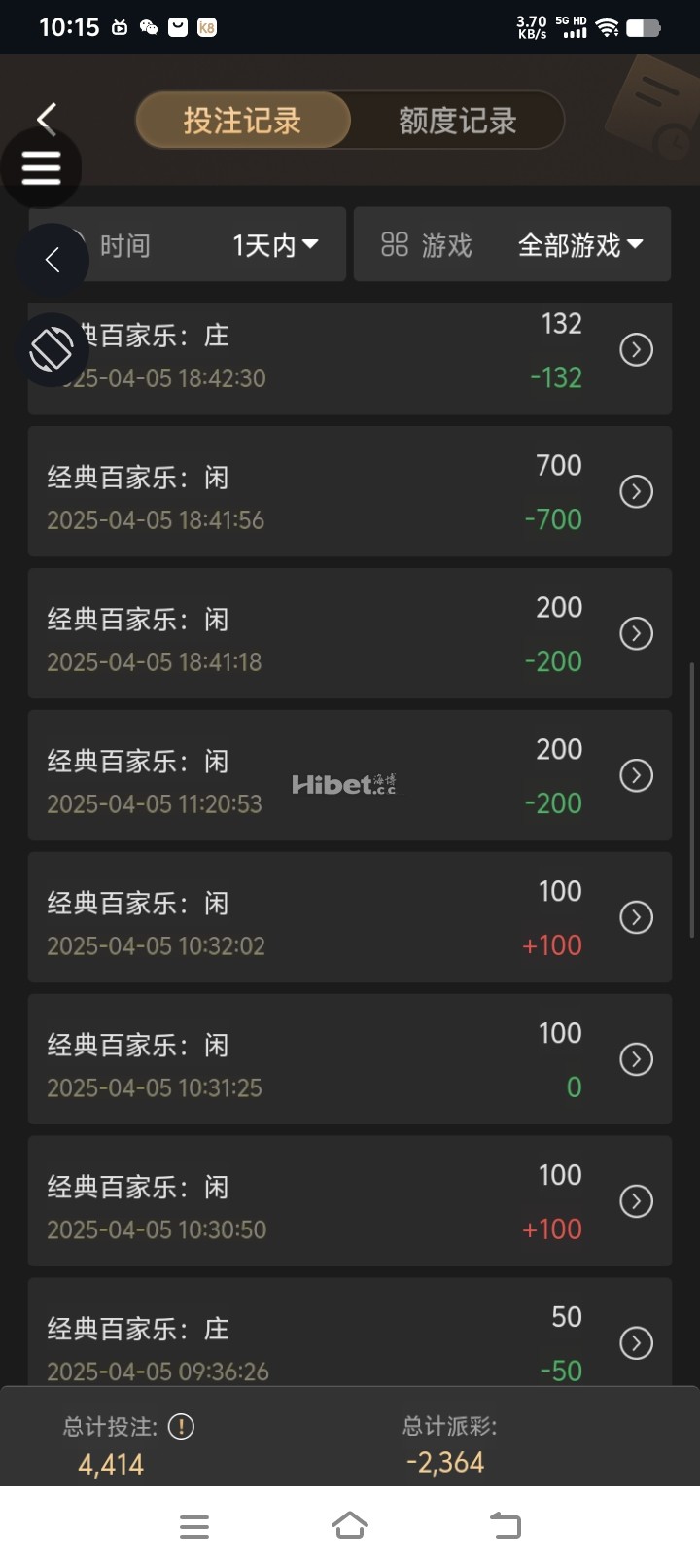This screenshot has width=700, height=1568.
Task: View details of the 10:30:50 bet
Action: click(x=636, y=1202)
